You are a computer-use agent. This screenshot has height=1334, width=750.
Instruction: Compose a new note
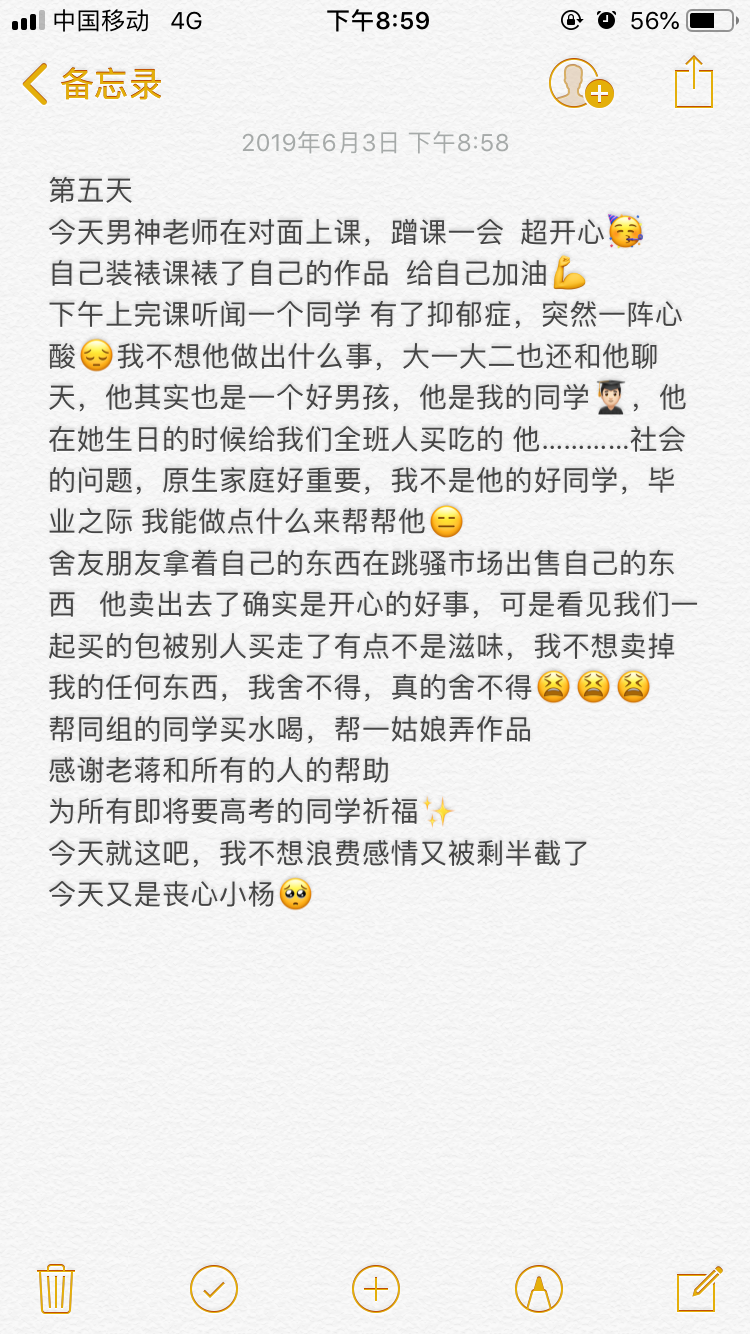coord(698,1288)
